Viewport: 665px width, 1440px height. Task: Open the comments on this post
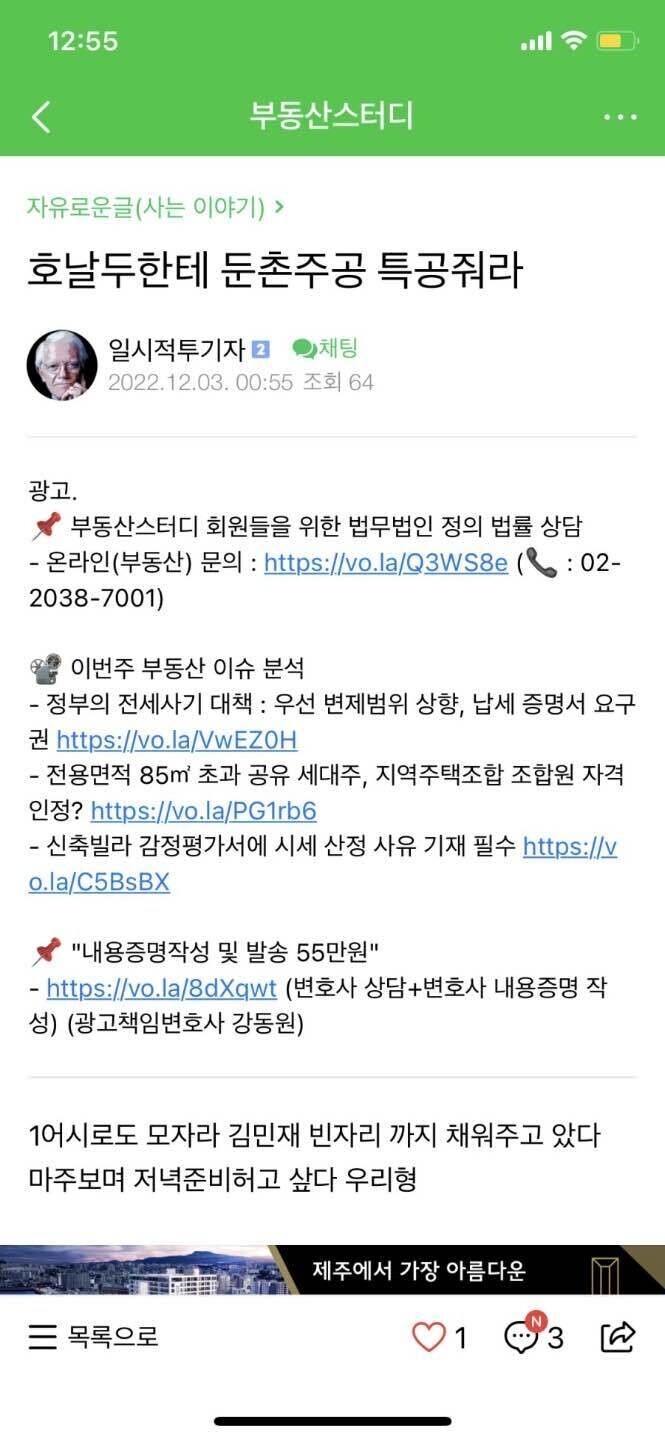point(522,1337)
